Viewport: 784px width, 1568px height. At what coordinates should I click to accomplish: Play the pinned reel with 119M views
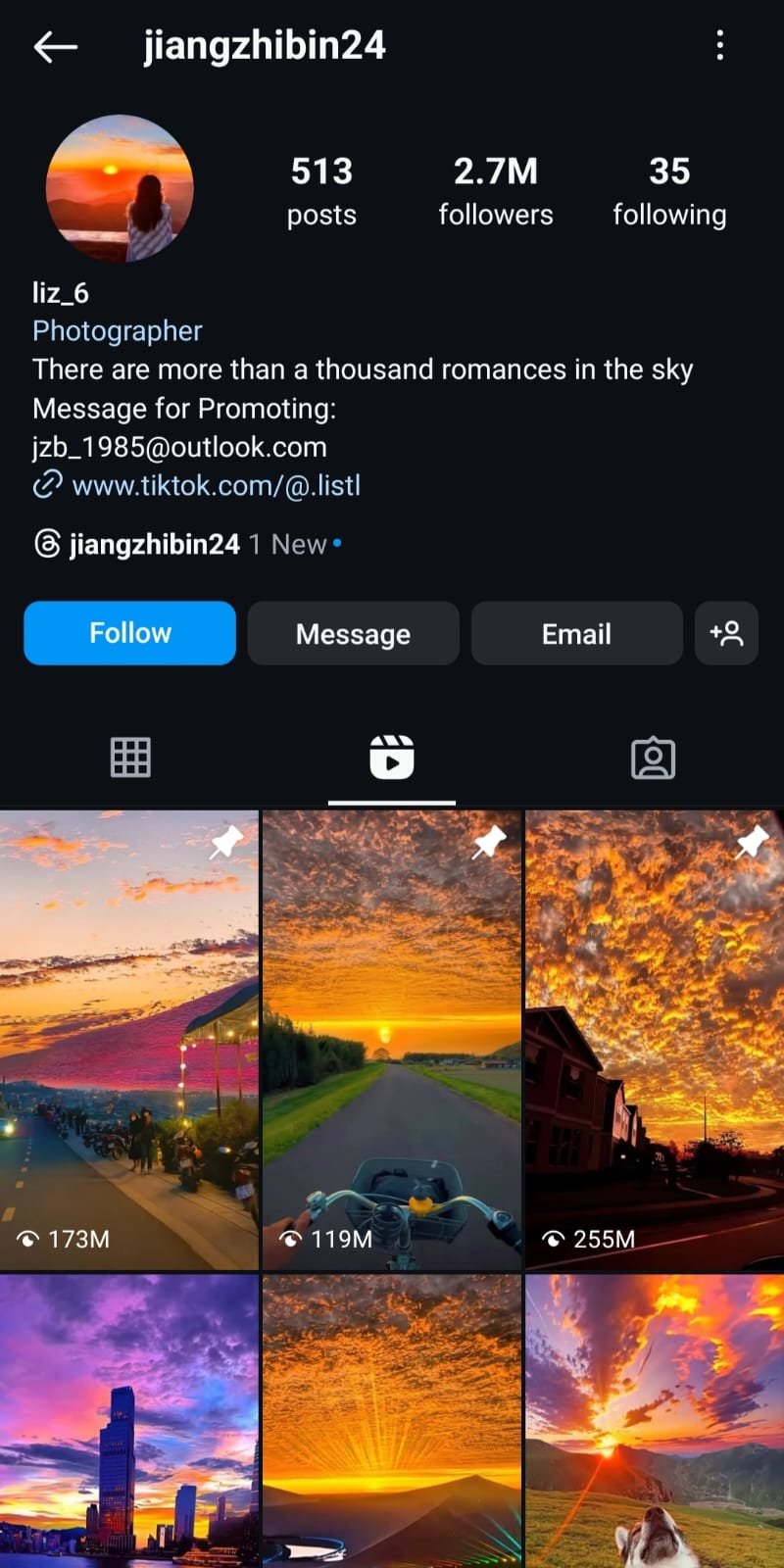coord(391,1039)
